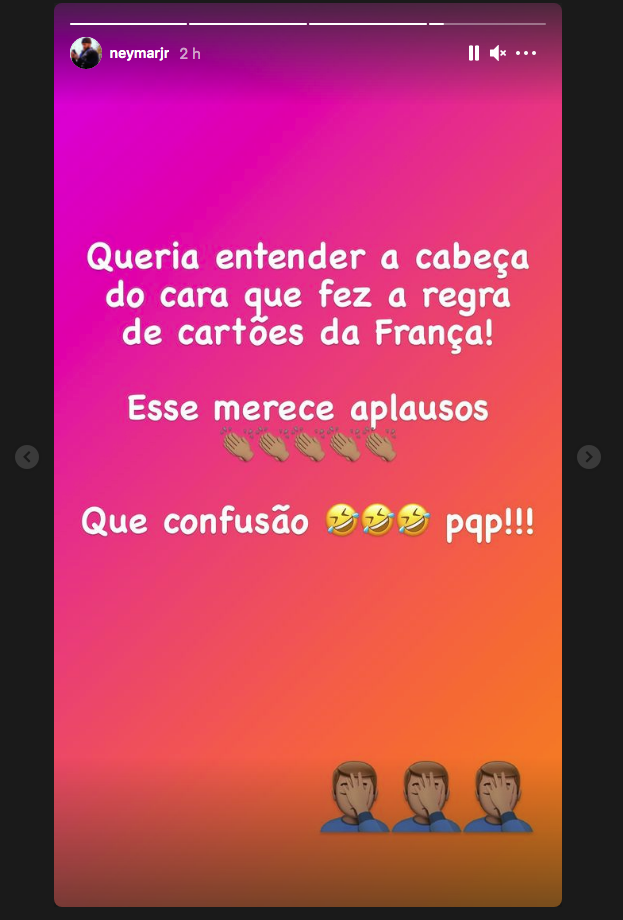The height and width of the screenshot is (920, 623).
Task: Pause the story playback
Action: pos(473,54)
